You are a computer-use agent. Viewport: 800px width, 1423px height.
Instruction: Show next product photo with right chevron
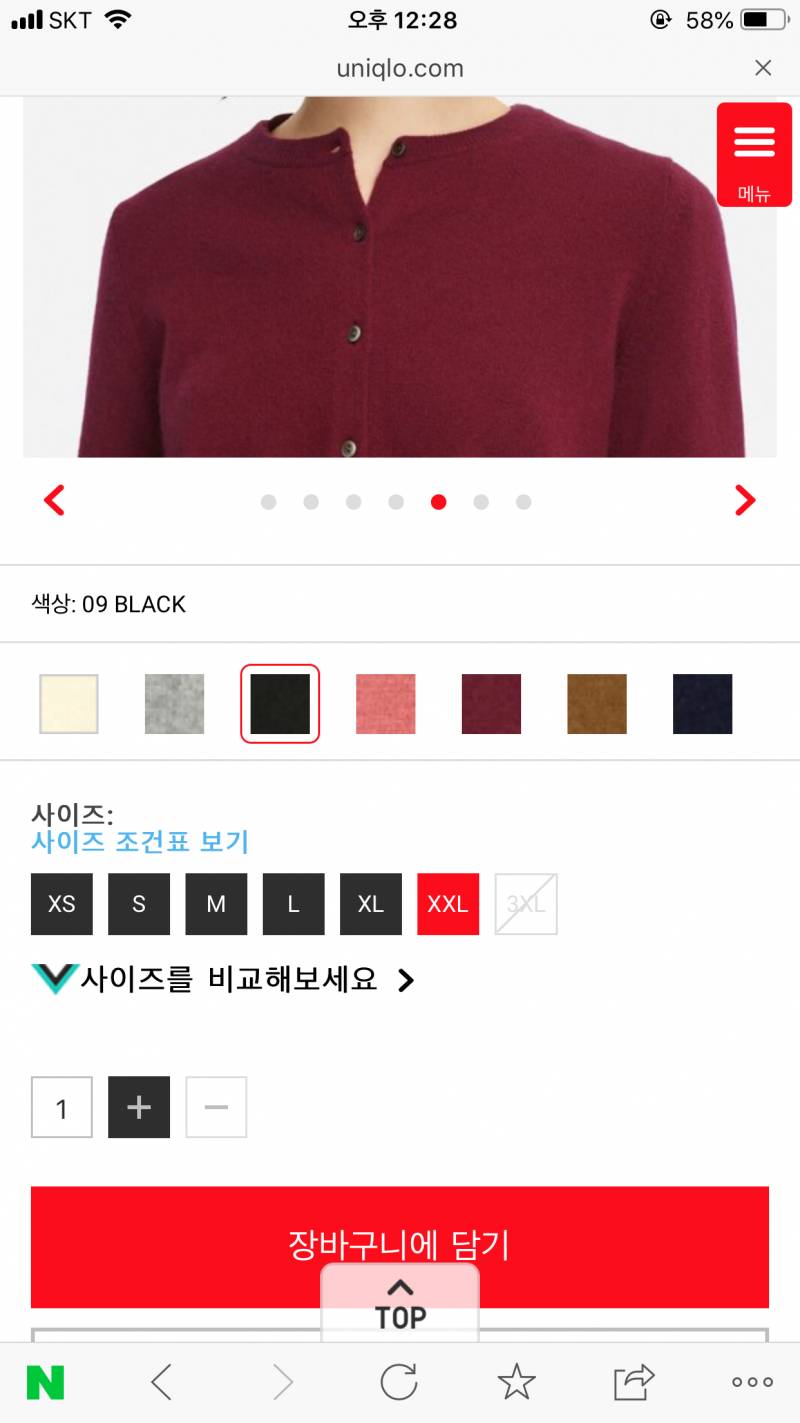click(x=745, y=500)
